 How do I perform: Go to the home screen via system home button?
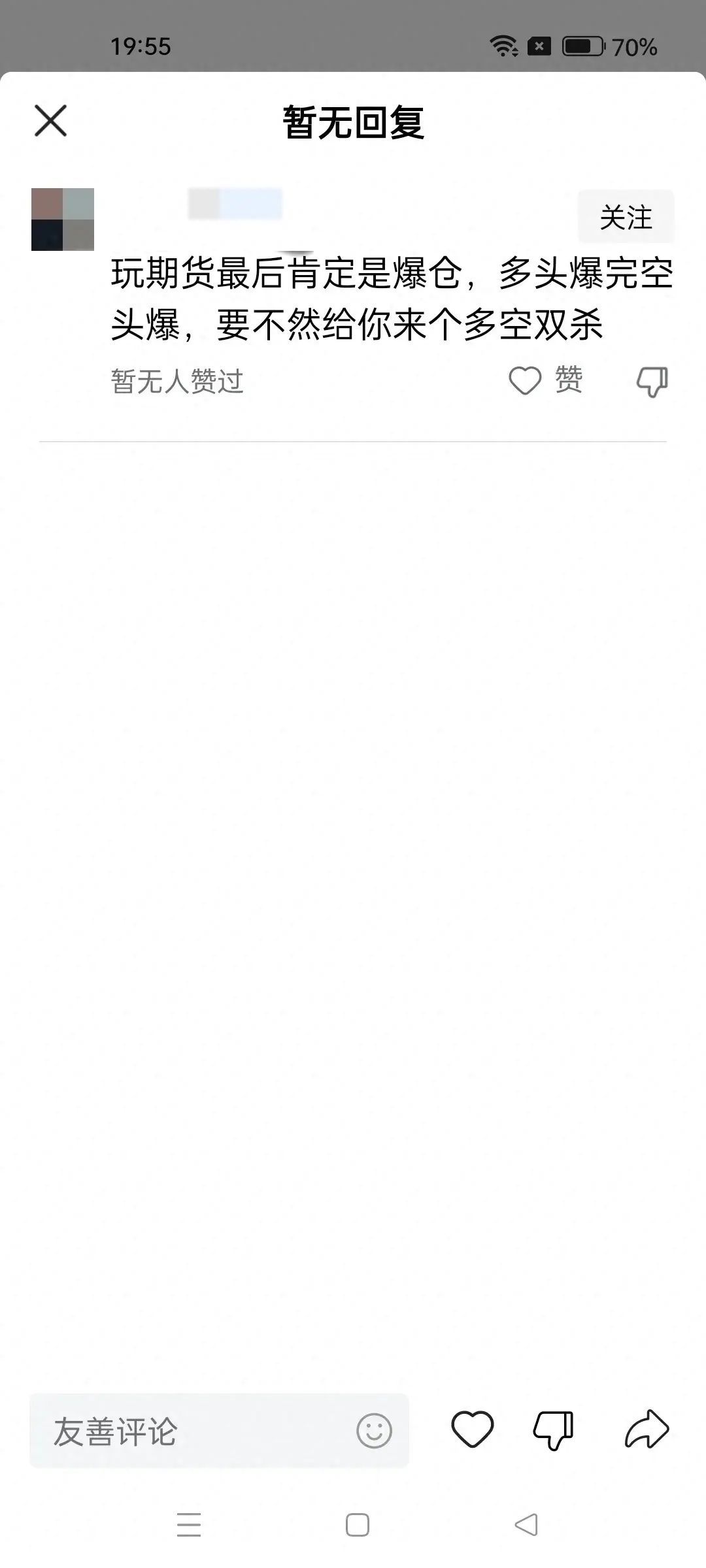[x=357, y=1525]
